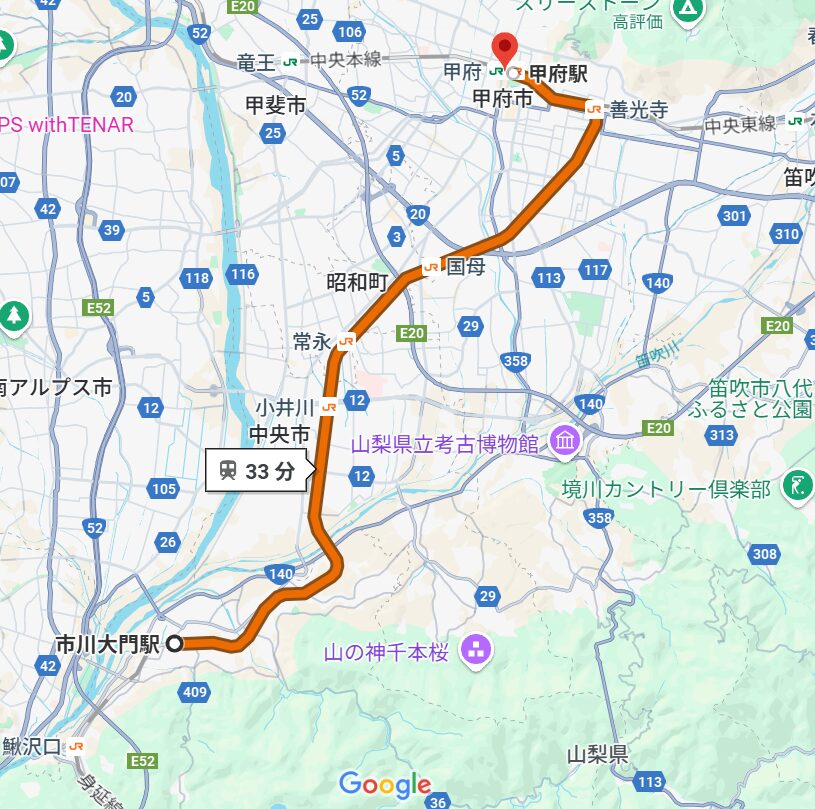
Task: Open the 善光寺 station icon
Action: (594, 110)
